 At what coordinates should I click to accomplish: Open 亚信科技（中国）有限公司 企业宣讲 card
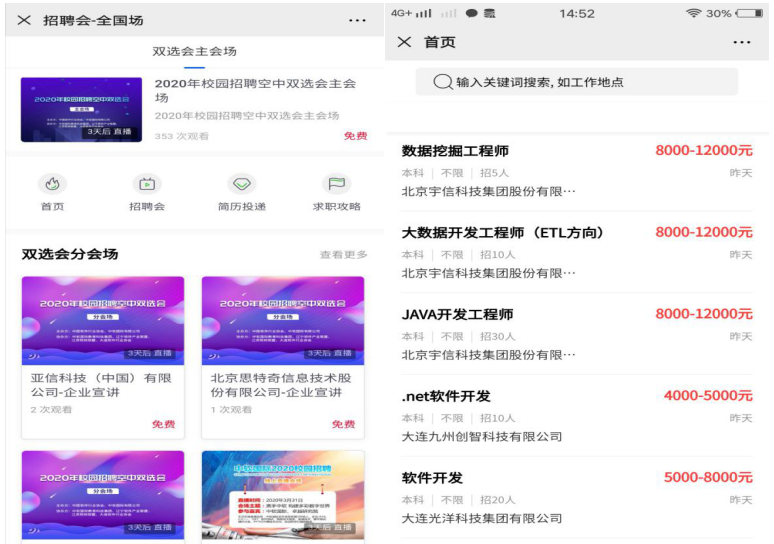point(103,356)
